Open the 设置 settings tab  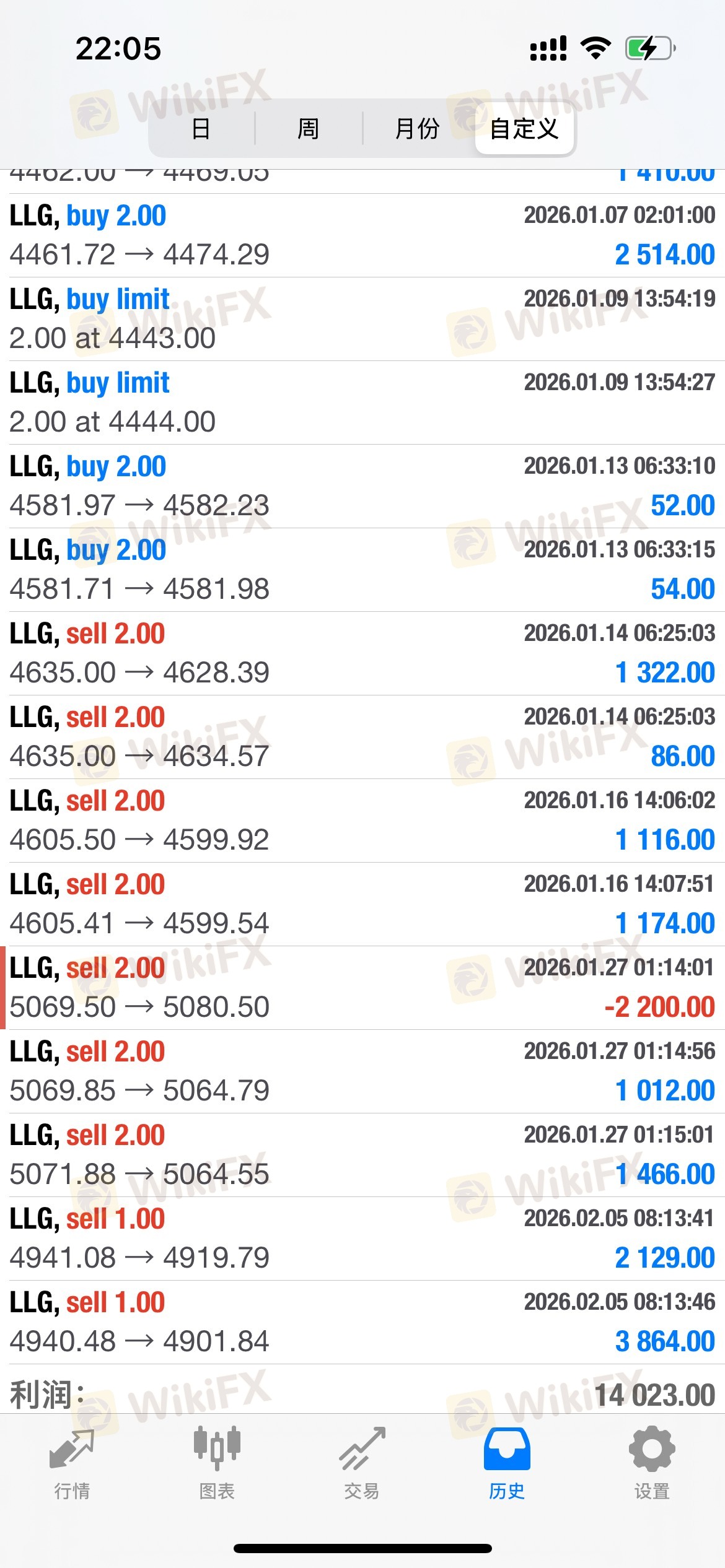coord(652,1464)
